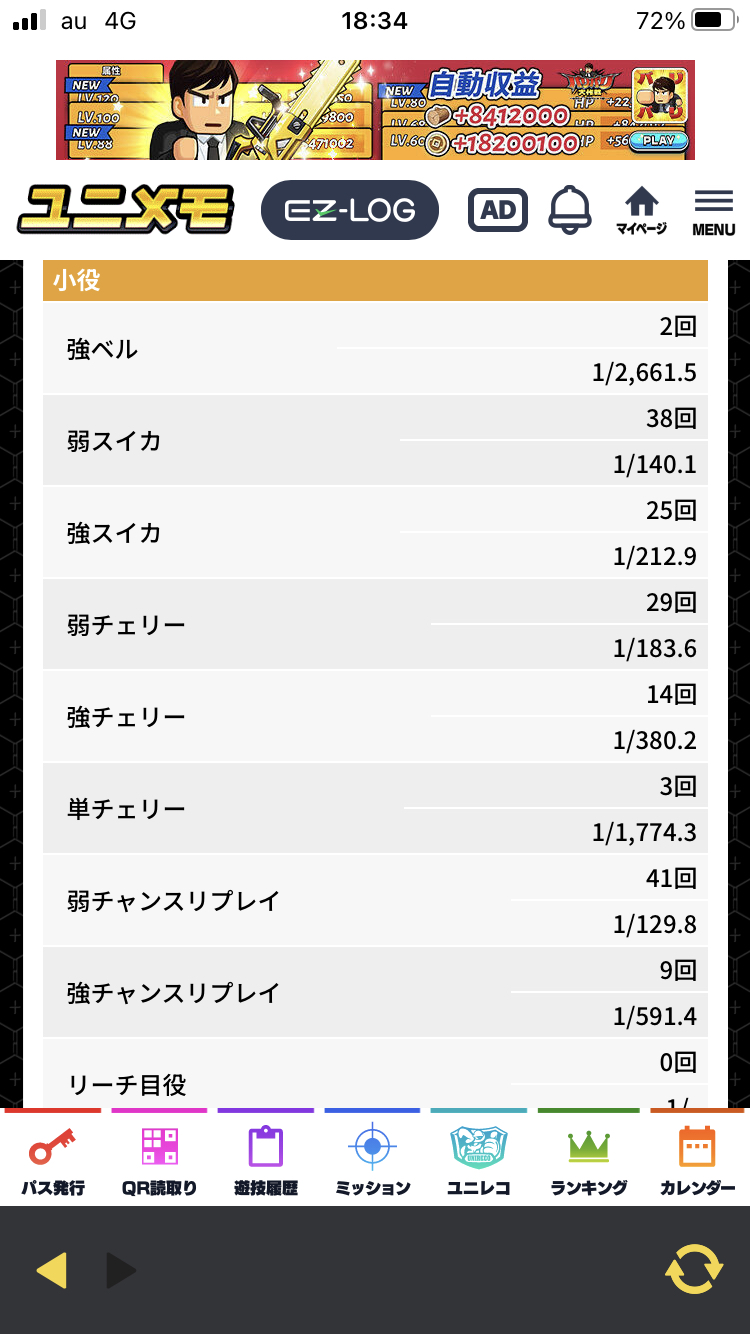The width and height of the screenshot is (750, 1334).
Task: Open the notifications bell
Action: pos(570,210)
